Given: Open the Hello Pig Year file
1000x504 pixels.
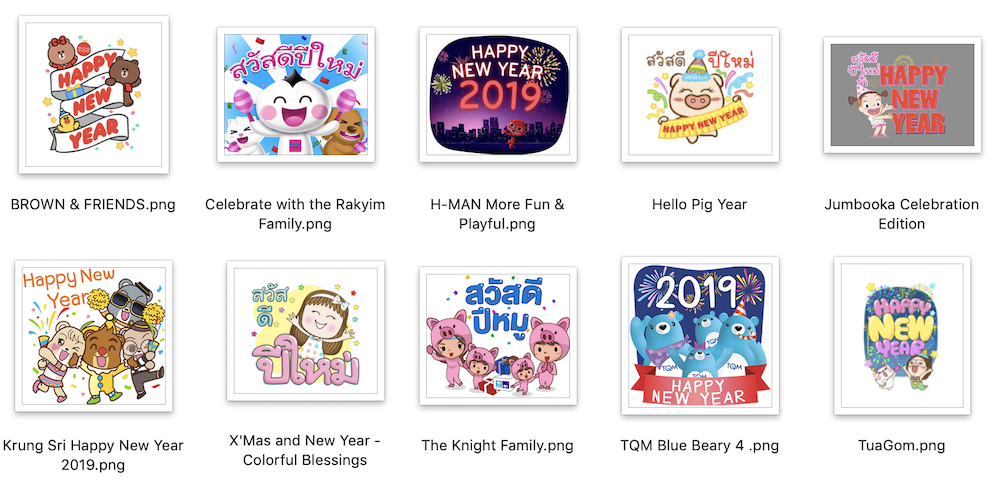Looking at the screenshot, I should pos(699,95).
